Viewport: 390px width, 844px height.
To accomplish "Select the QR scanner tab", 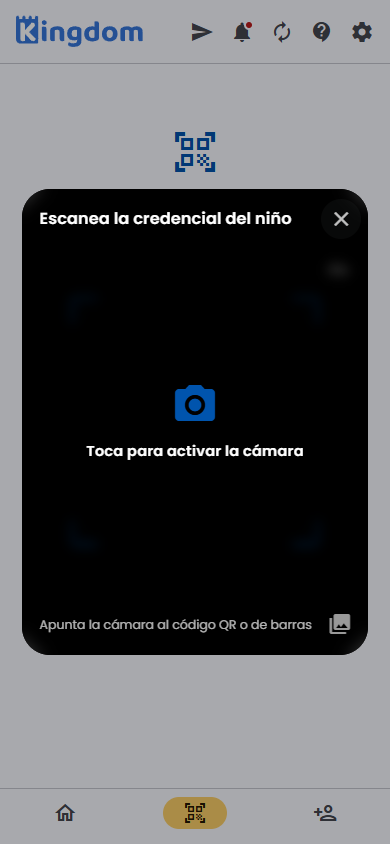I will coord(195,813).
